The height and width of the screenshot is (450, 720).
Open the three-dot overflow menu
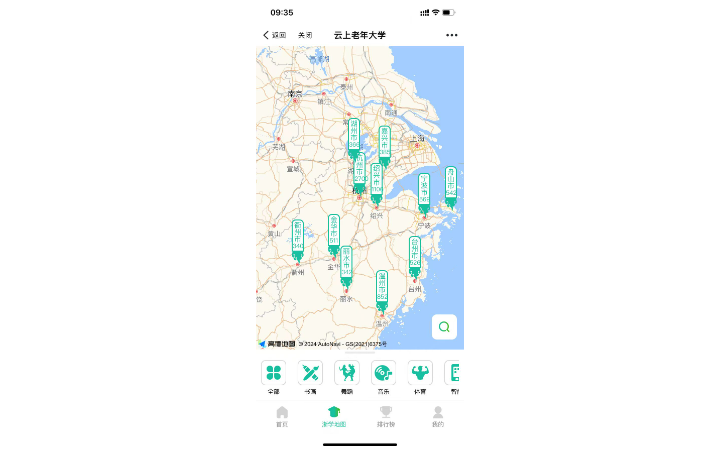pyautogui.click(x=451, y=35)
